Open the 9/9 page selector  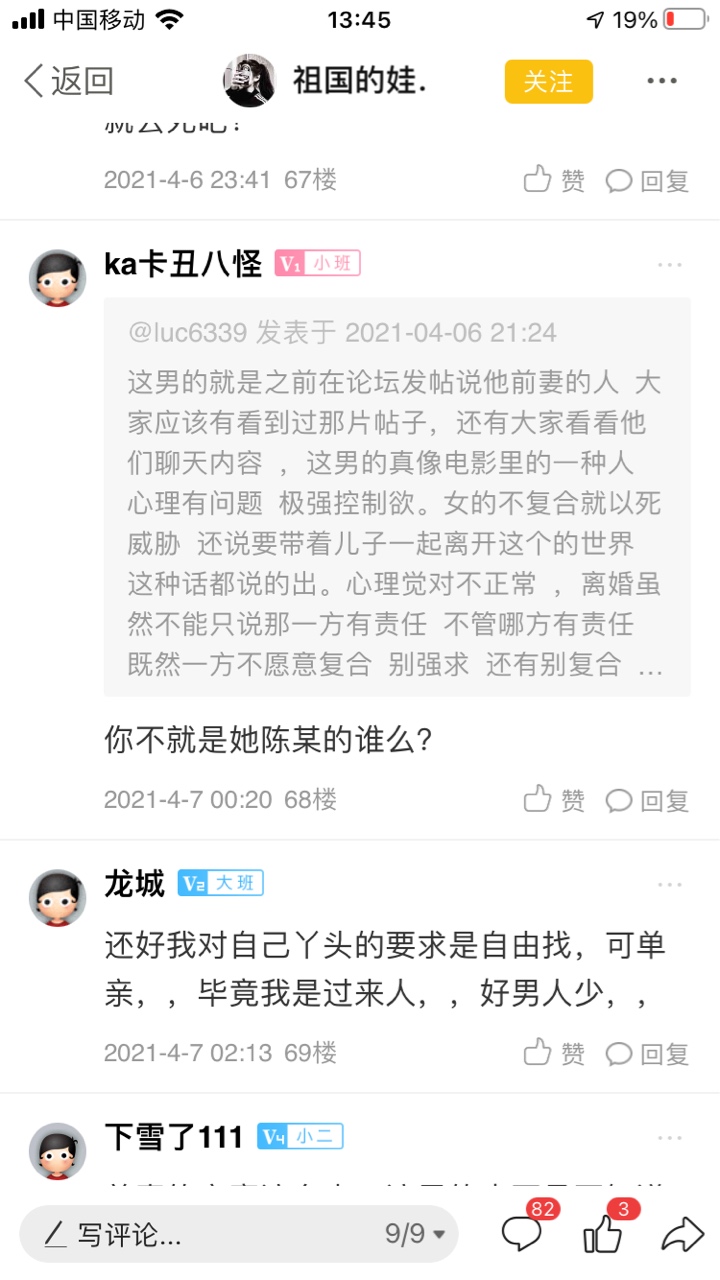(414, 1234)
